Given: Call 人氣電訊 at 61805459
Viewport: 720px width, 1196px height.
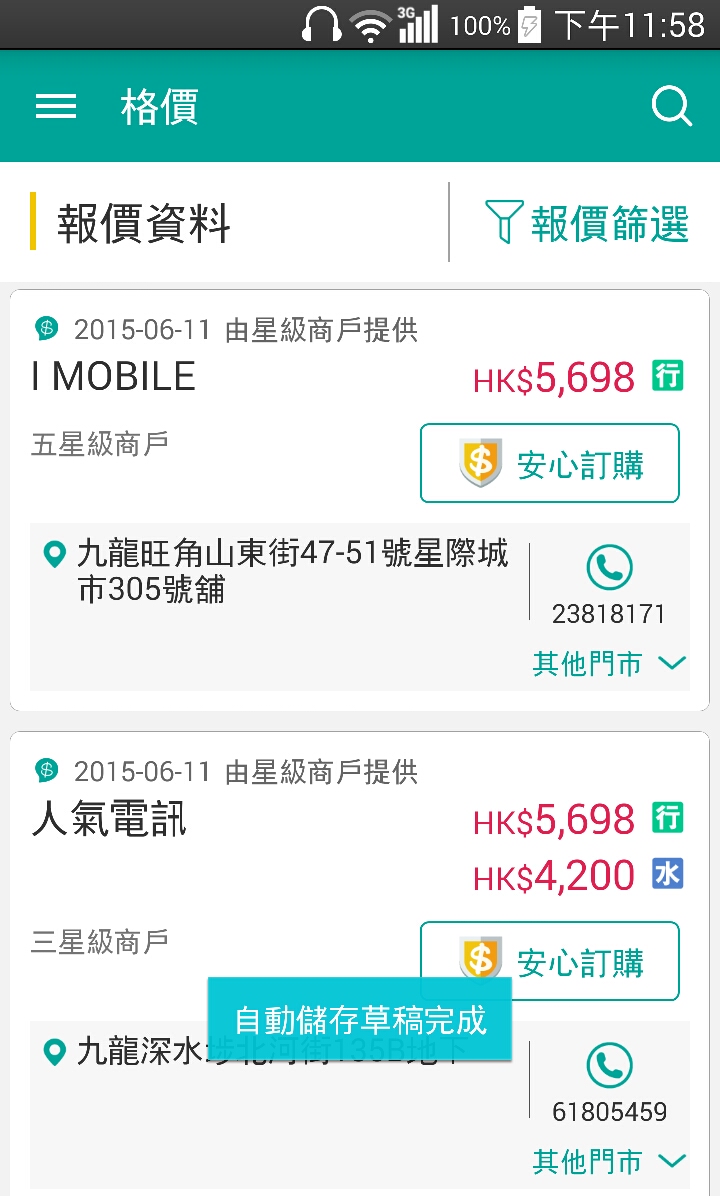Looking at the screenshot, I should (x=609, y=1082).
